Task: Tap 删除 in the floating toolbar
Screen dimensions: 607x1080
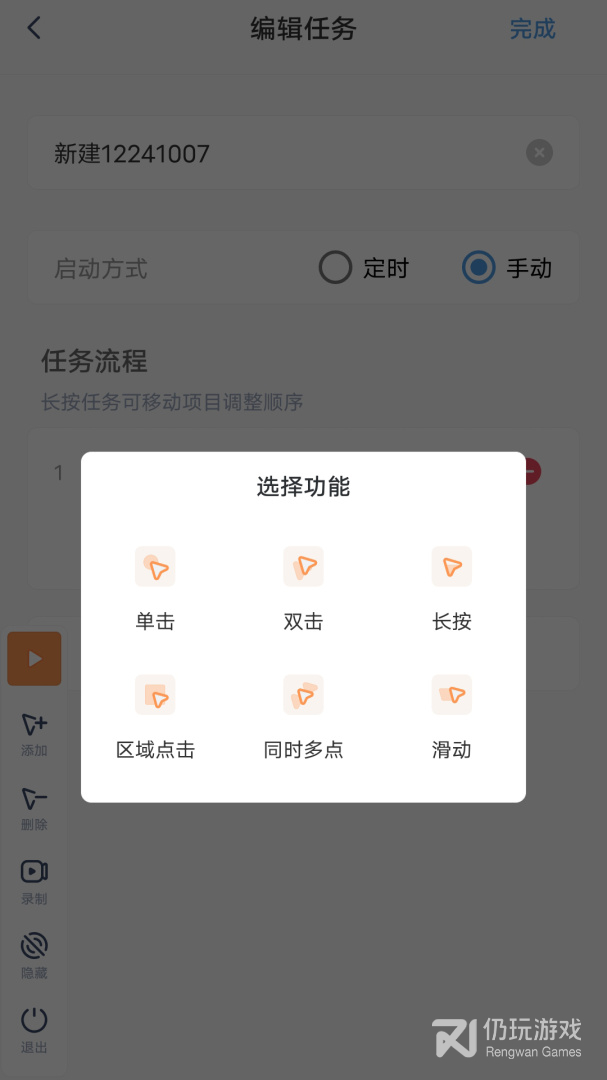Action: pyautogui.click(x=34, y=807)
